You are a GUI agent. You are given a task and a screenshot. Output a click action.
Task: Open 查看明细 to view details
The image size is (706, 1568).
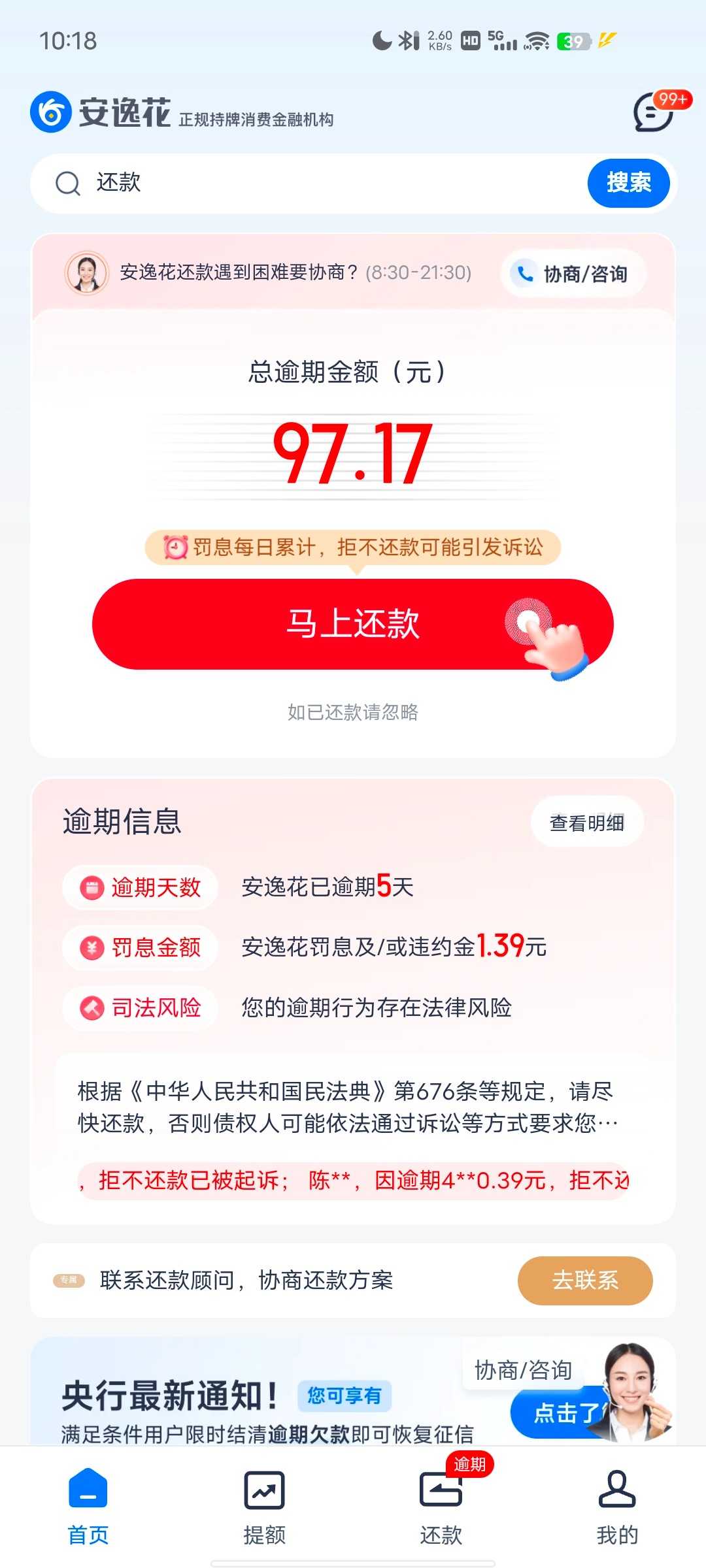click(586, 822)
